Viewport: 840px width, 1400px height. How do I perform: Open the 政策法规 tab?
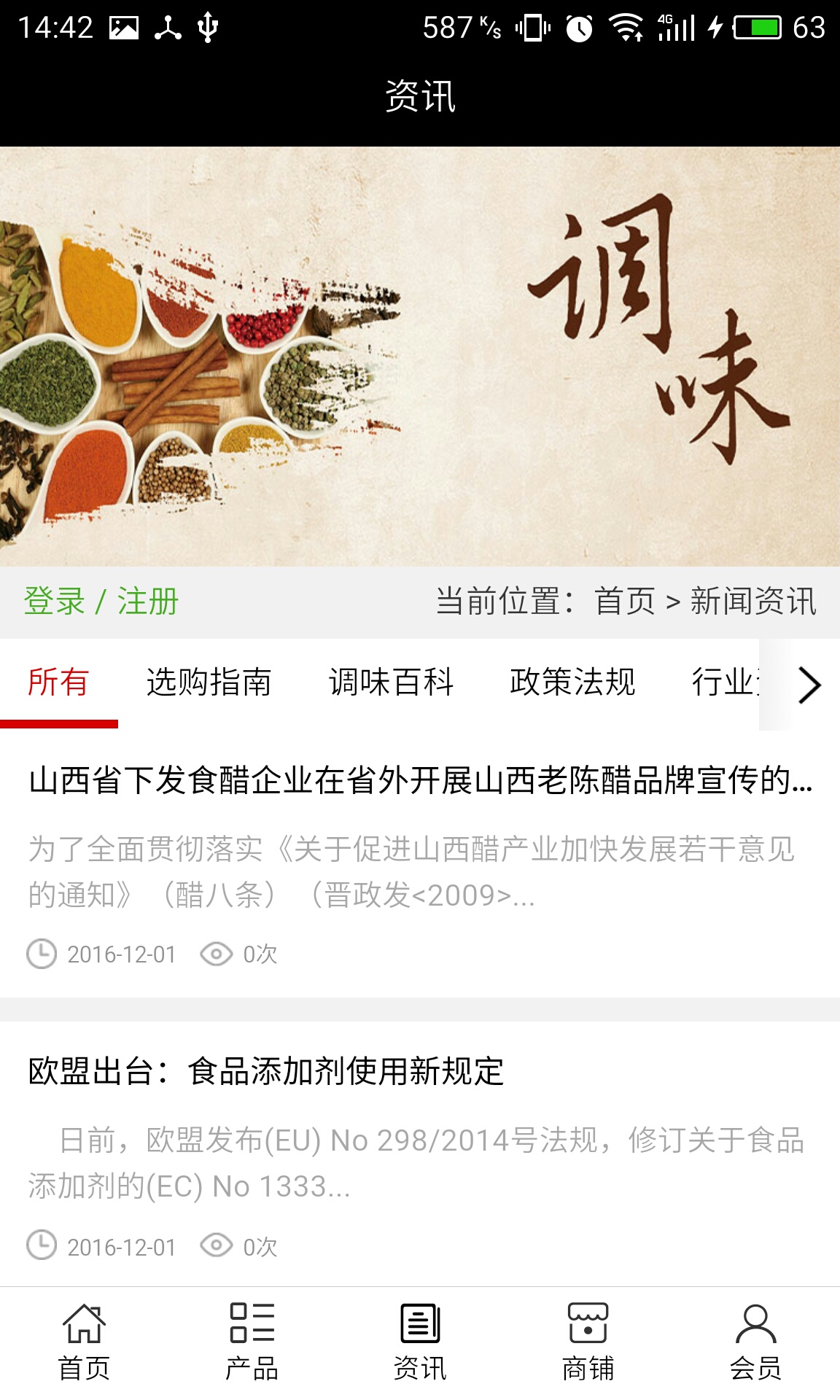[x=572, y=682]
